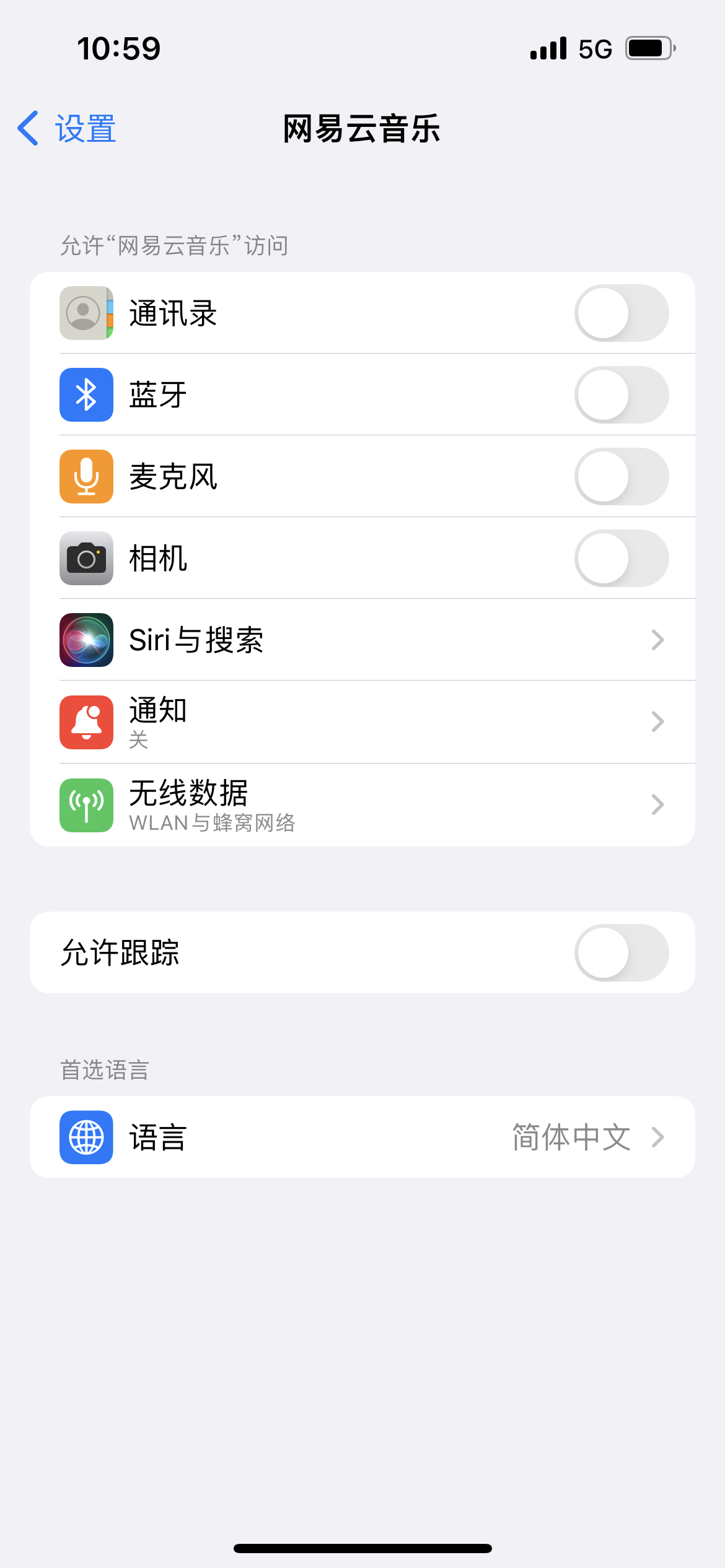Enable 允许跟踪 switch
This screenshot has height=1568, width=725.
click(x=621, y=952)
